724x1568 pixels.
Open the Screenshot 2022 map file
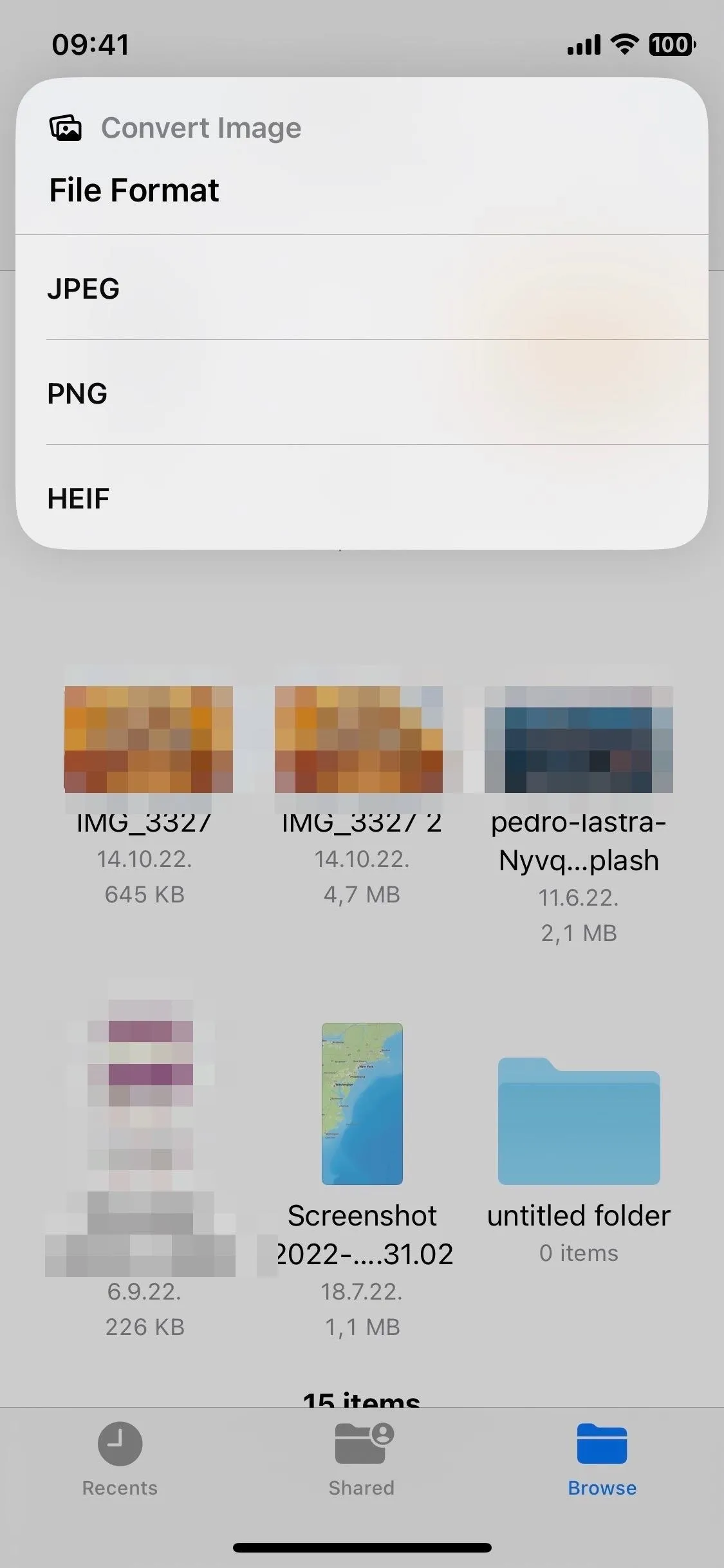point(362,1103)
